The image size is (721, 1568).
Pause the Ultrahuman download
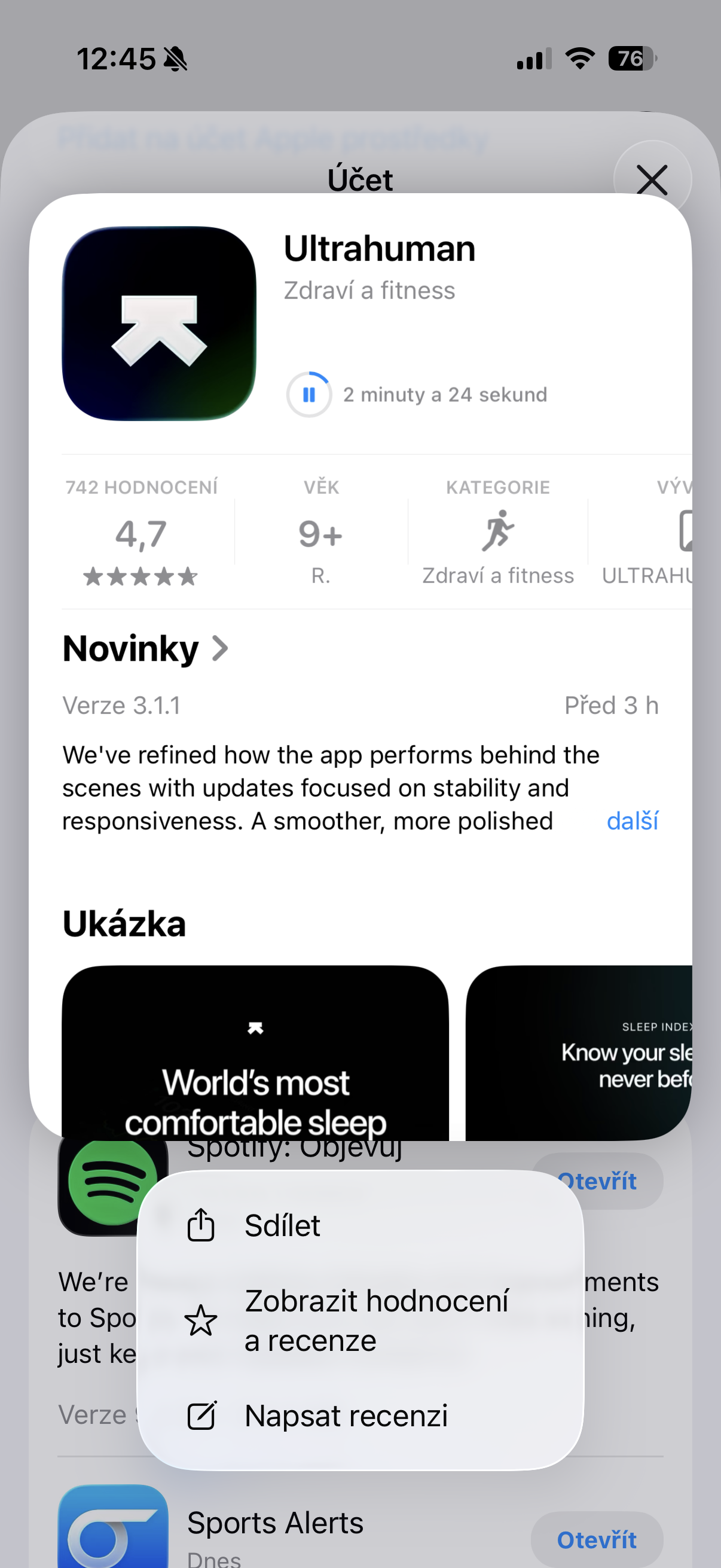(309, 395)
